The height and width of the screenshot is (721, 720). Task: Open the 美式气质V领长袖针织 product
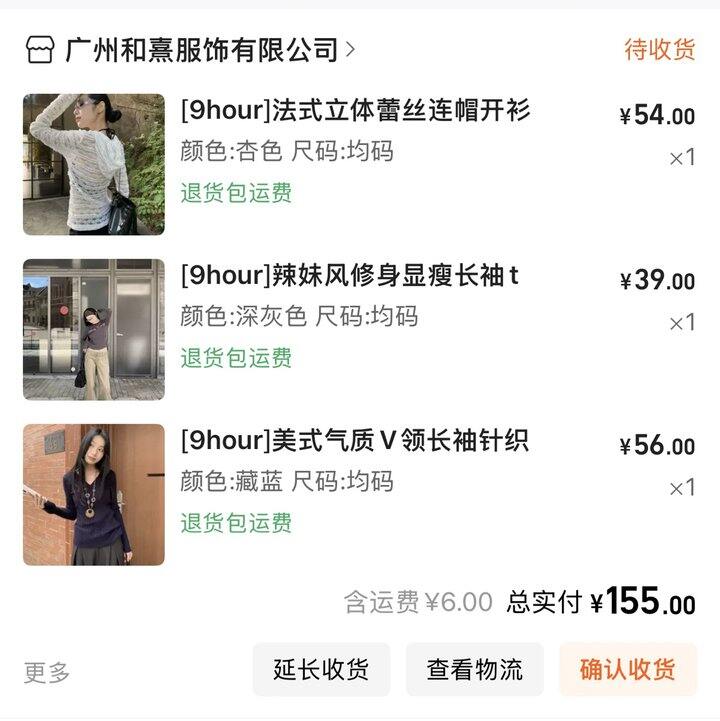click(354, 440)
